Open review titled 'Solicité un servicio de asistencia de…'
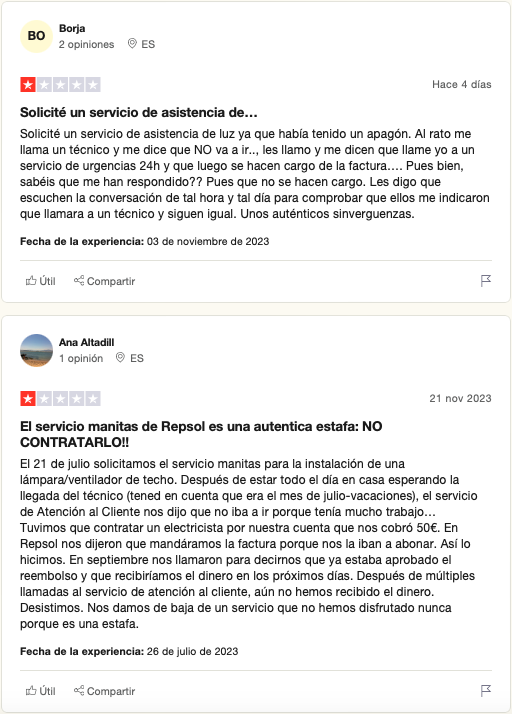 138,112
